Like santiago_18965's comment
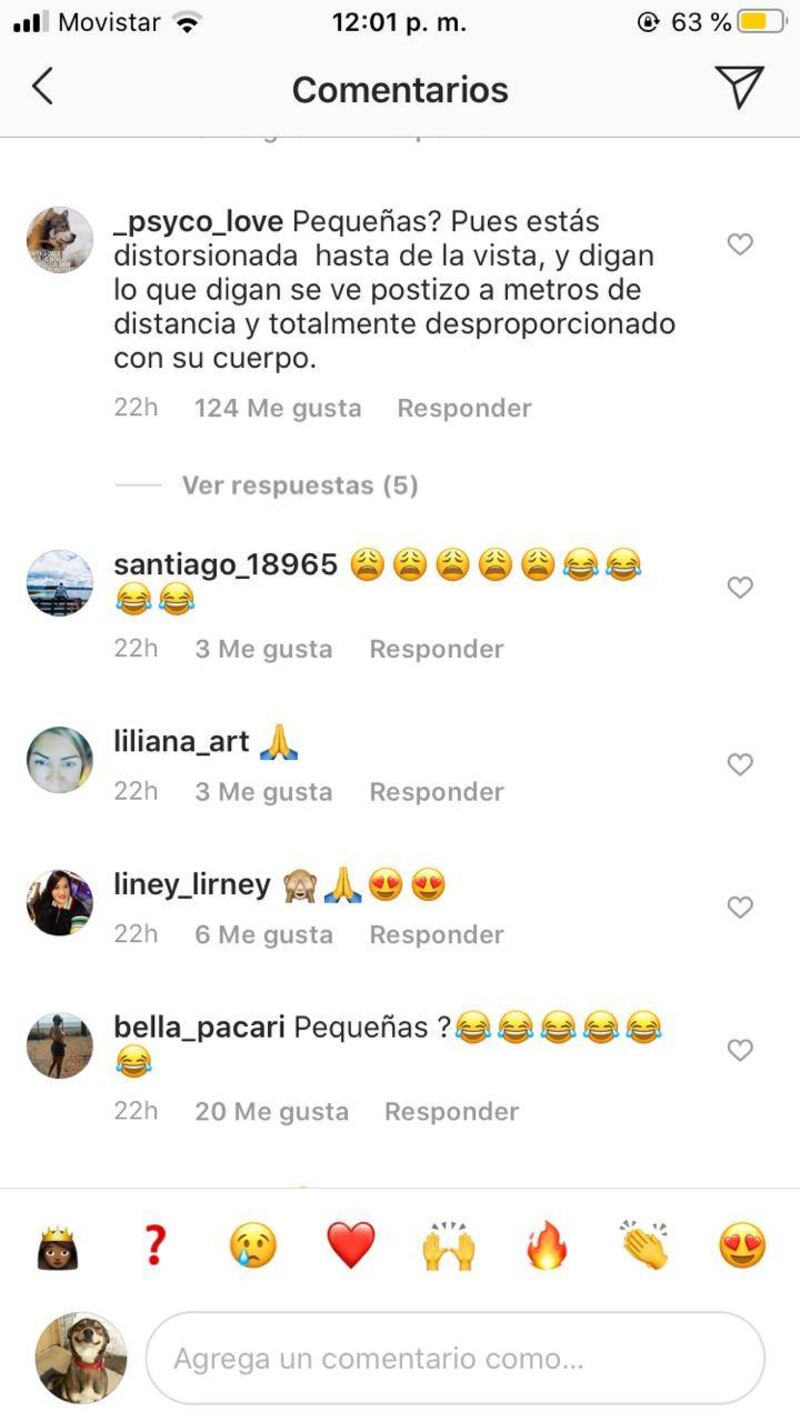The height and width of the screenshot is (1422, 800). click(740, 588)
